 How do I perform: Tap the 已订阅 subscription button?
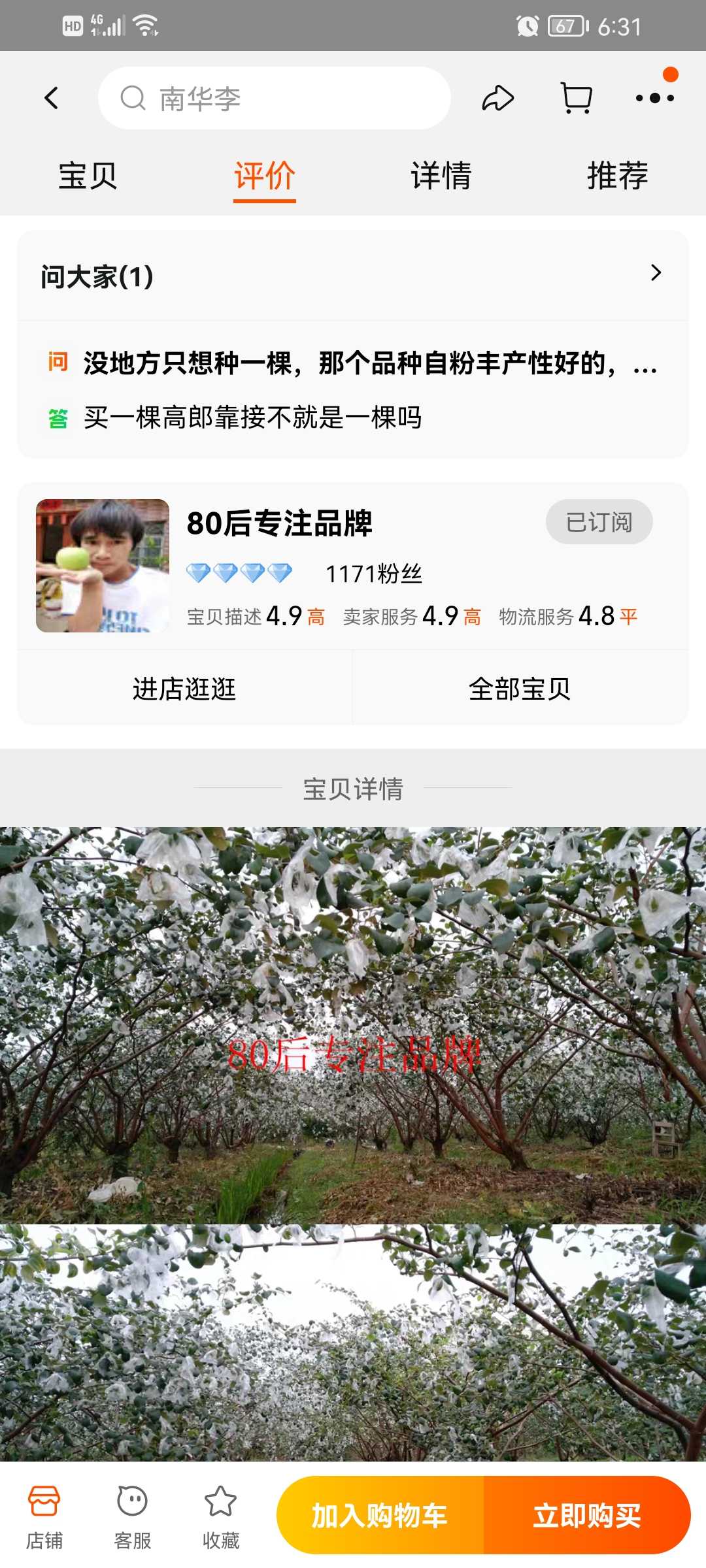point(599,522)
